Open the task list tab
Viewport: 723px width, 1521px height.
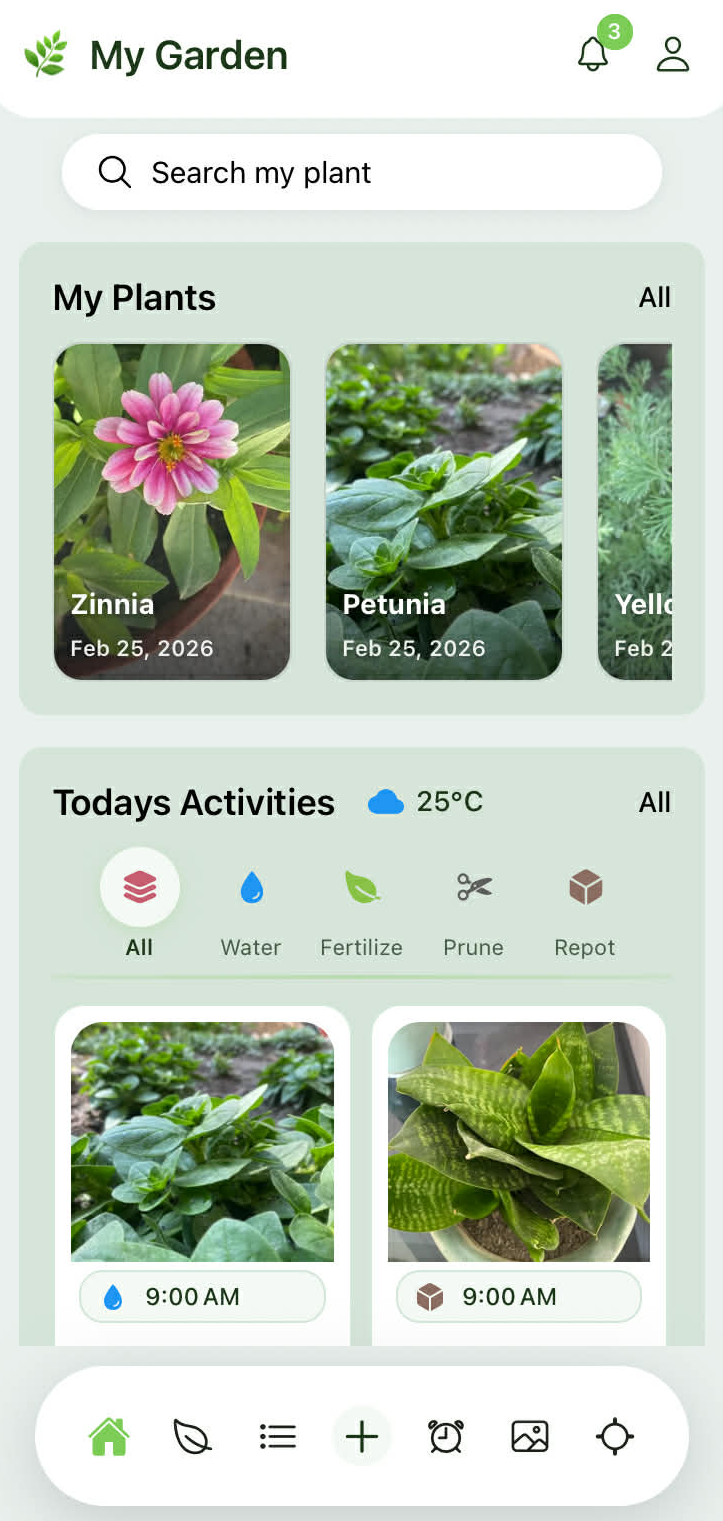click(x=277, y=1436)
